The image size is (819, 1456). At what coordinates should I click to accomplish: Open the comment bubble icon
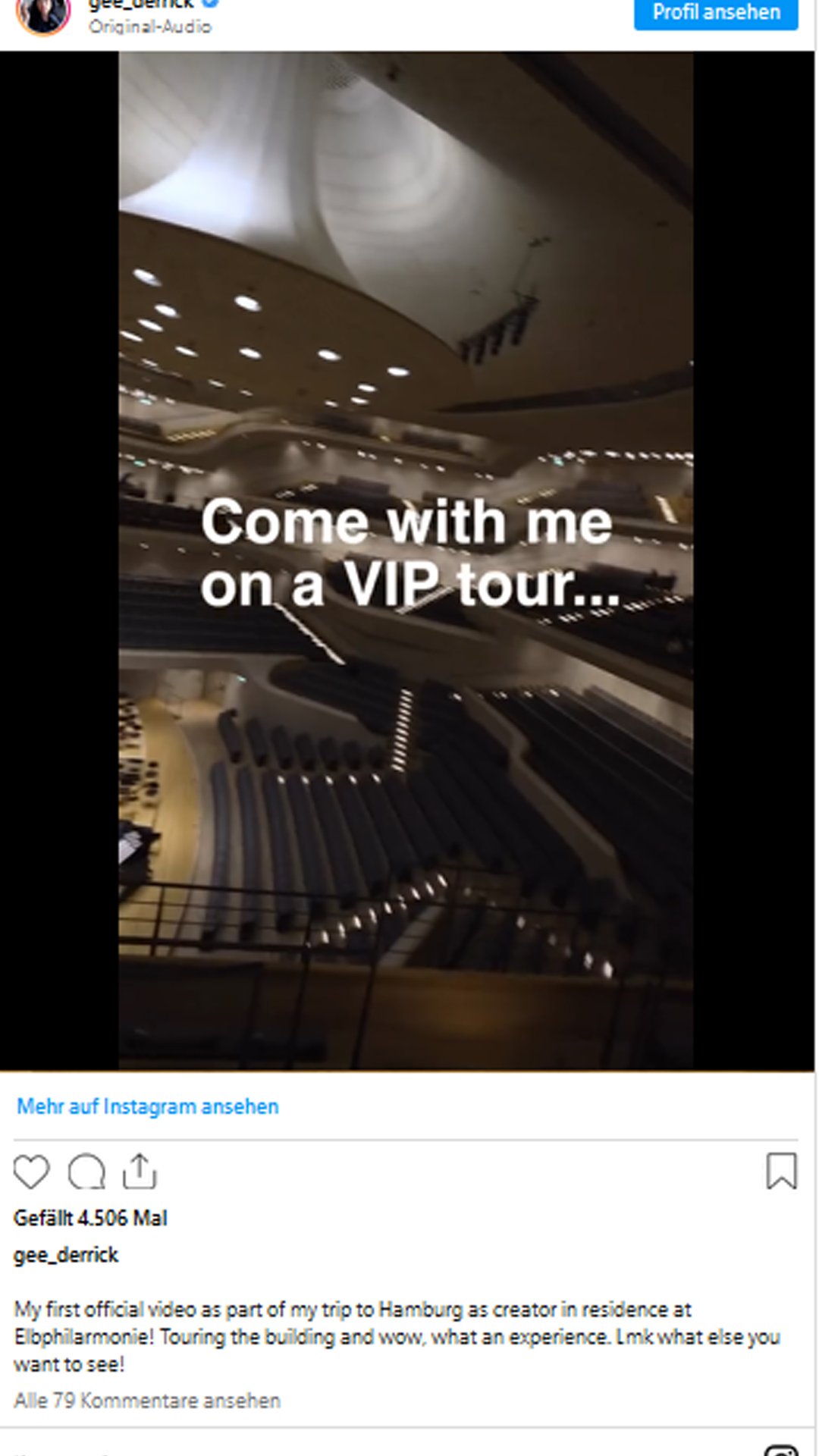(x=86, y=1172)
